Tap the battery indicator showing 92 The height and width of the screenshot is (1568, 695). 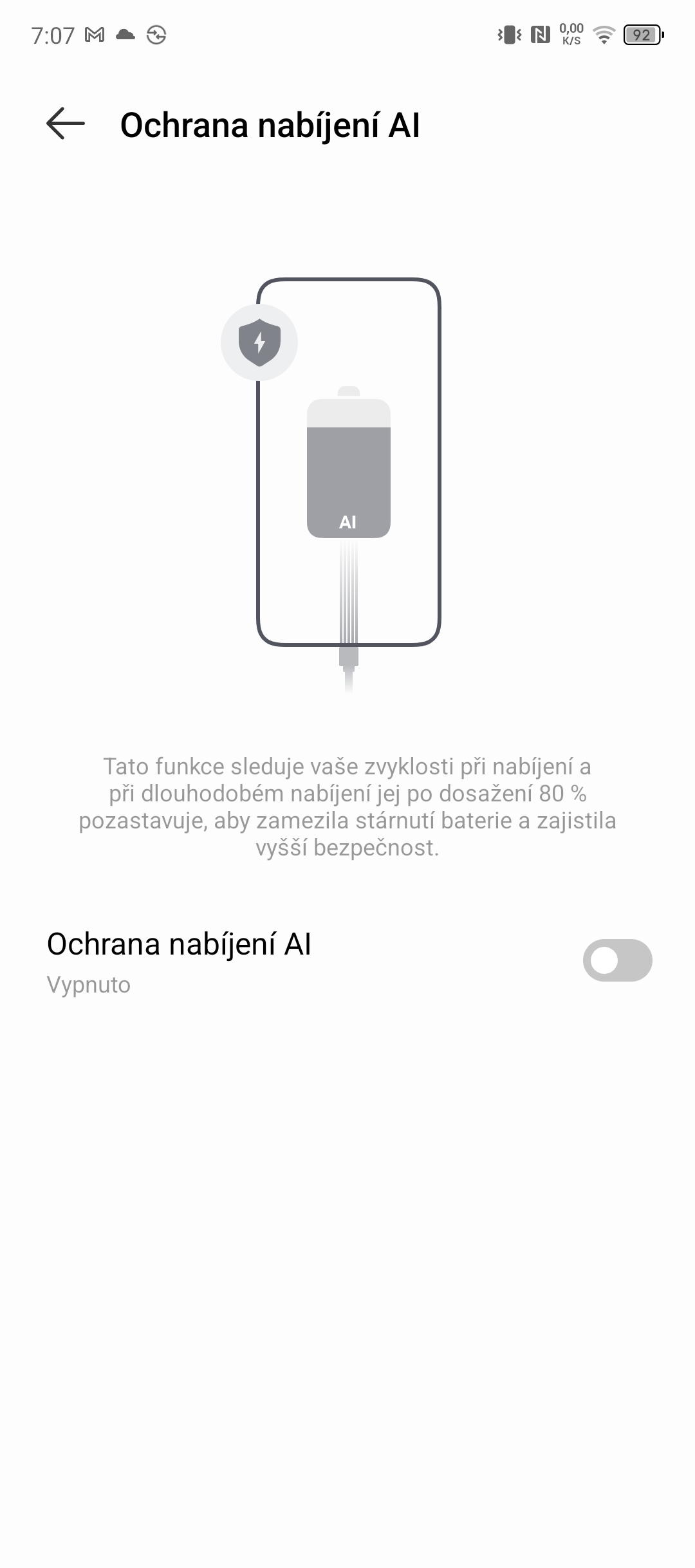pos(640,35)
